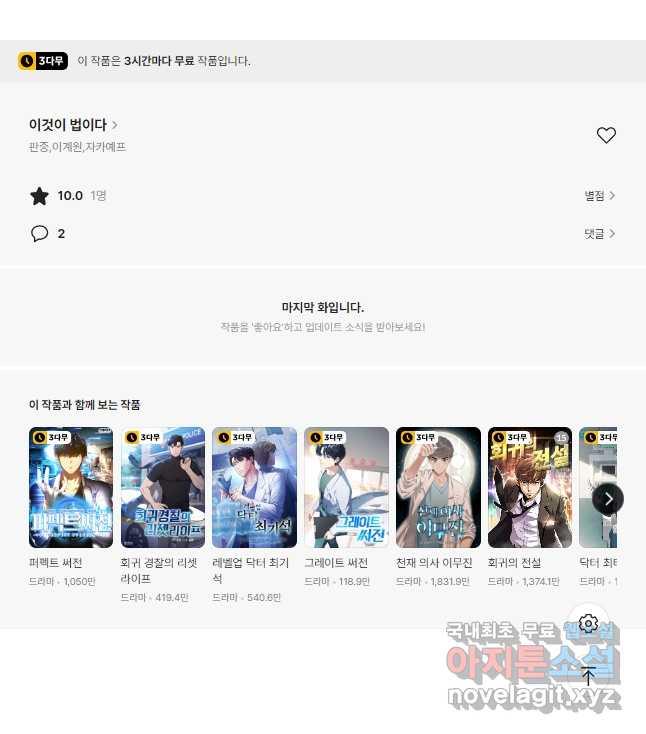Screen dimensions: 646x734
Task: Open 천재 의사 이무진
Action: (x=438, y=488)
